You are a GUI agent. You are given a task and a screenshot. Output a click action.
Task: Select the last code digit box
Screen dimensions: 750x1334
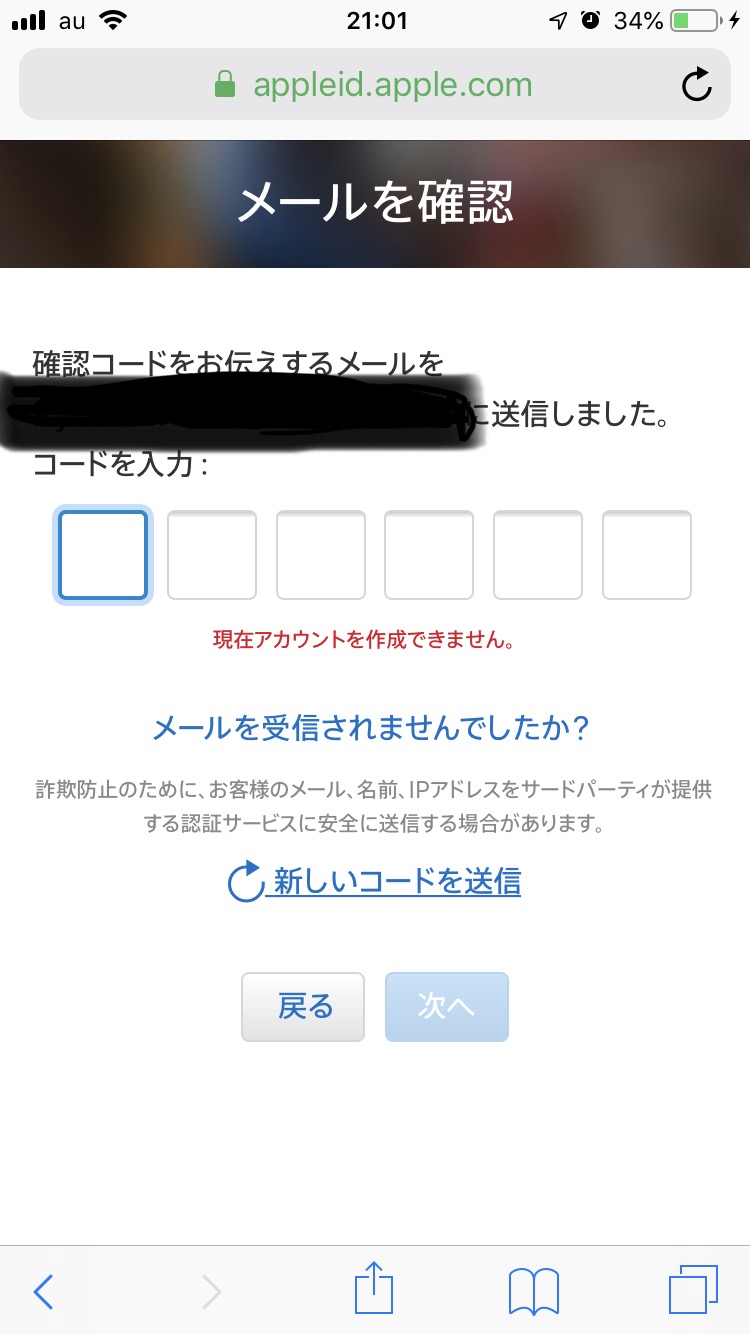tap(647, 555)
